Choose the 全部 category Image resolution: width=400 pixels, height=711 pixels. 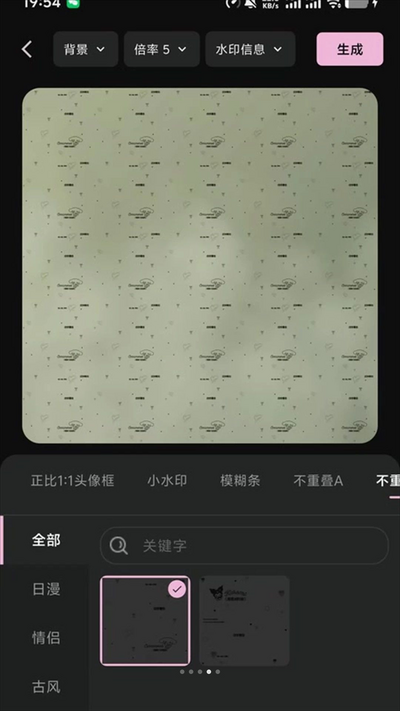tap(46, 540)
